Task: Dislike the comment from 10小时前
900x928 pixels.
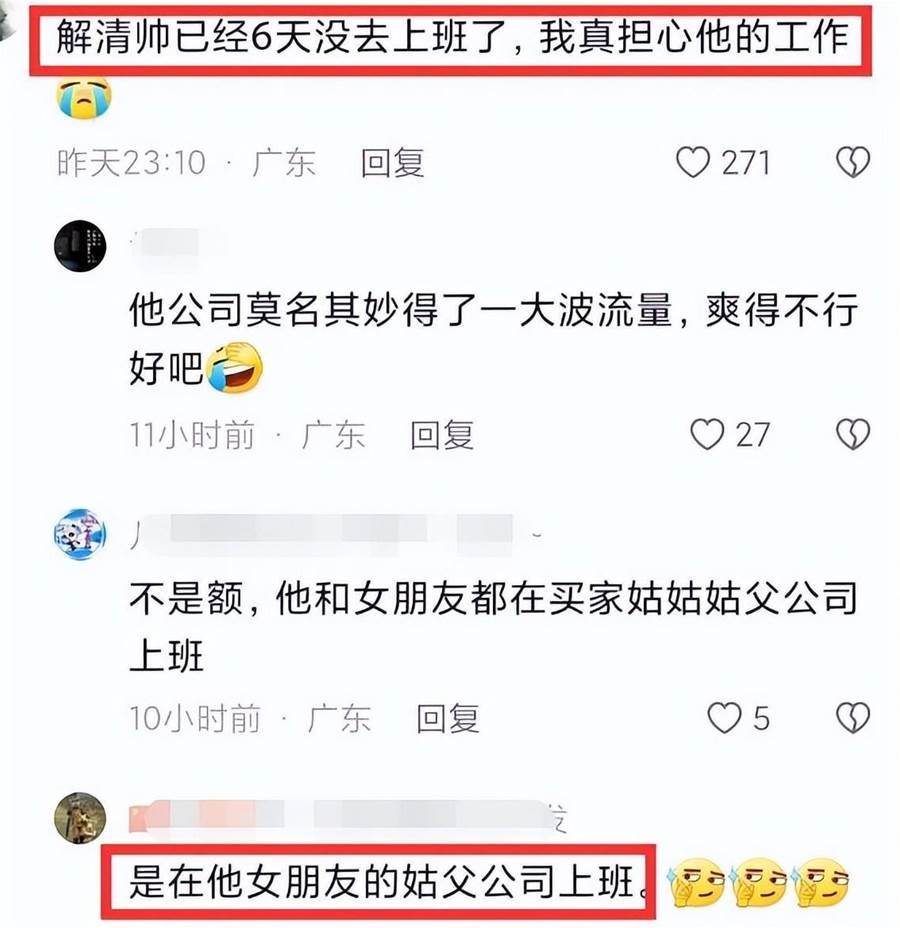Action: pyautogui.click(x=852, y=717)
